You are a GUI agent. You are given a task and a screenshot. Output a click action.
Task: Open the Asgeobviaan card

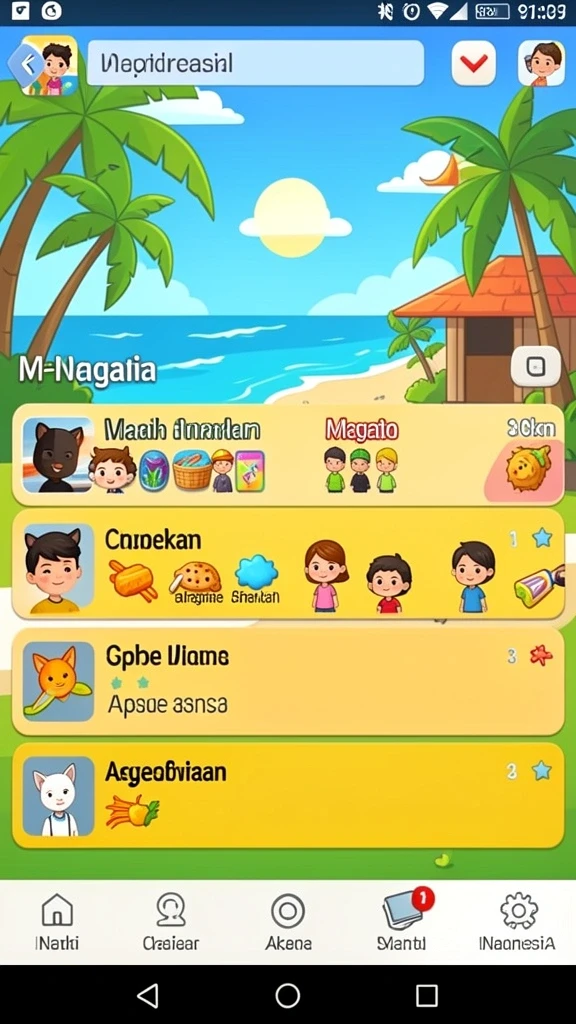(288, 795)
